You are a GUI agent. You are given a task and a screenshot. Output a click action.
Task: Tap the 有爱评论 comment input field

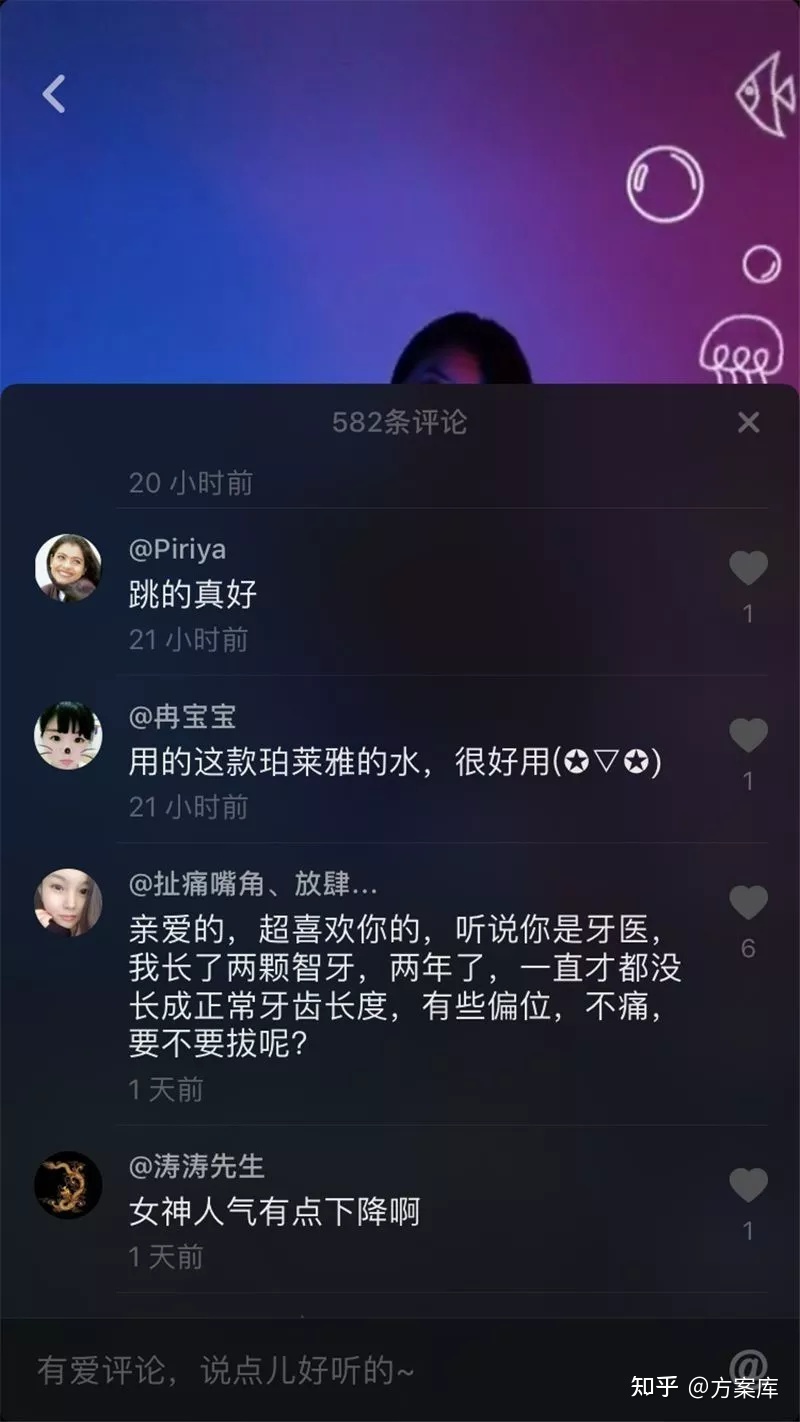[300, 1370]
